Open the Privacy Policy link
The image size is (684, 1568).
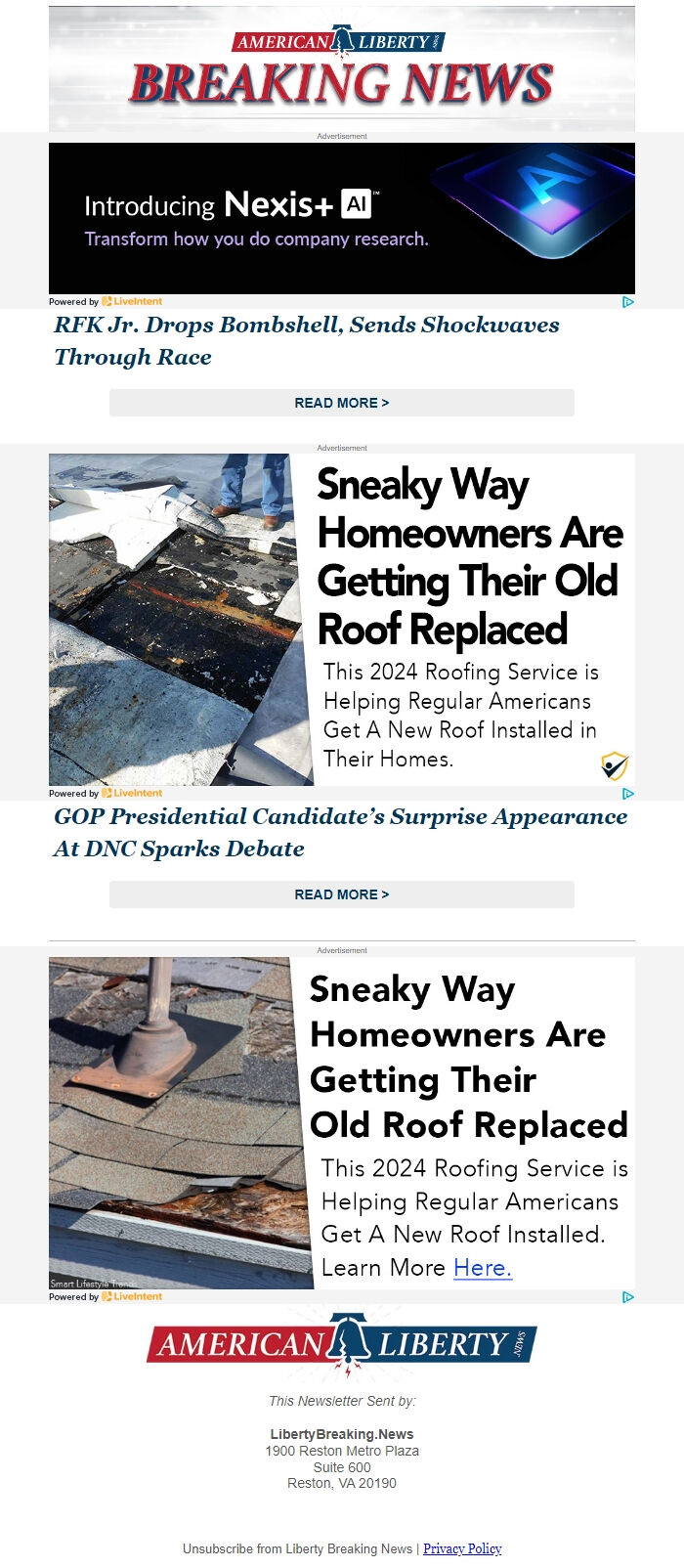click(x=462, y=1548)
